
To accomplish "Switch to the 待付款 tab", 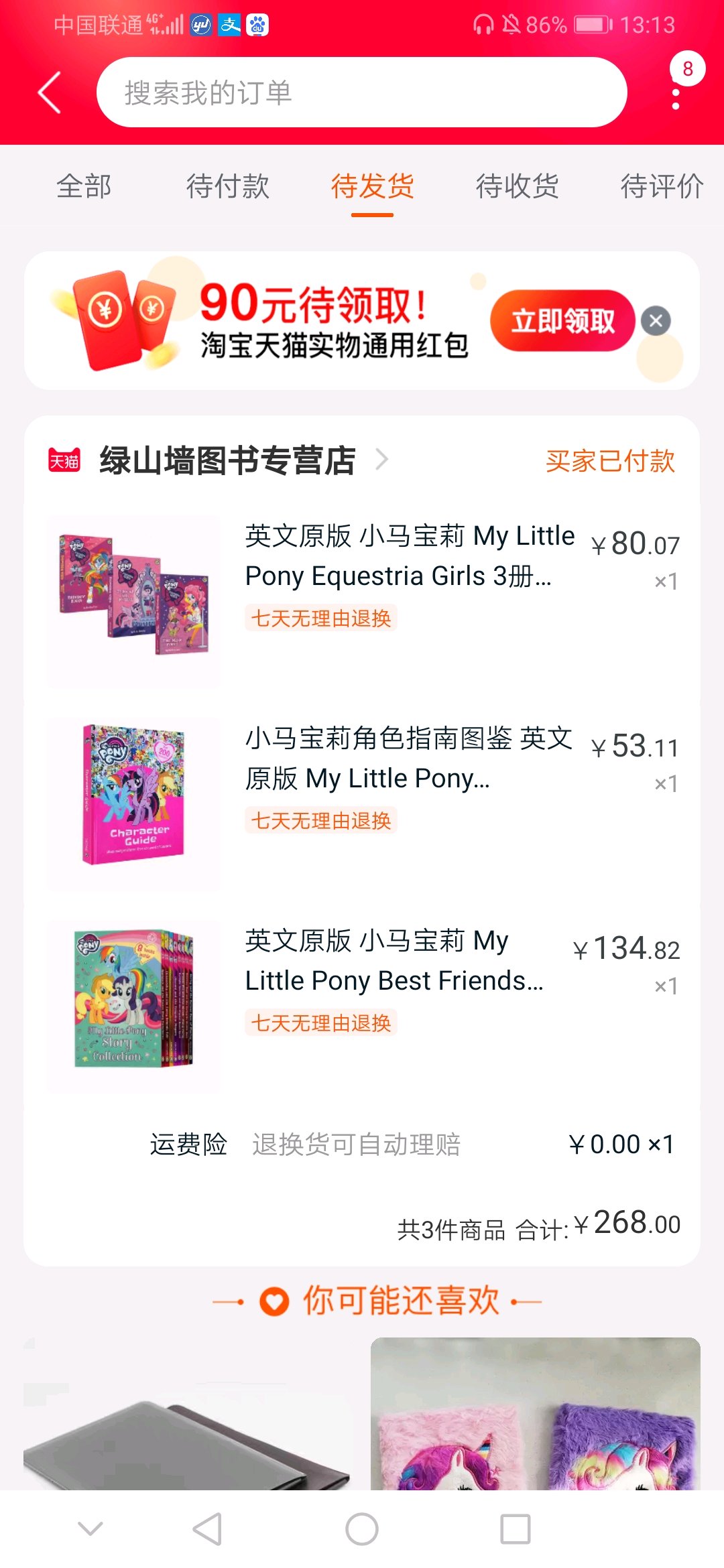I will point(228,186).
